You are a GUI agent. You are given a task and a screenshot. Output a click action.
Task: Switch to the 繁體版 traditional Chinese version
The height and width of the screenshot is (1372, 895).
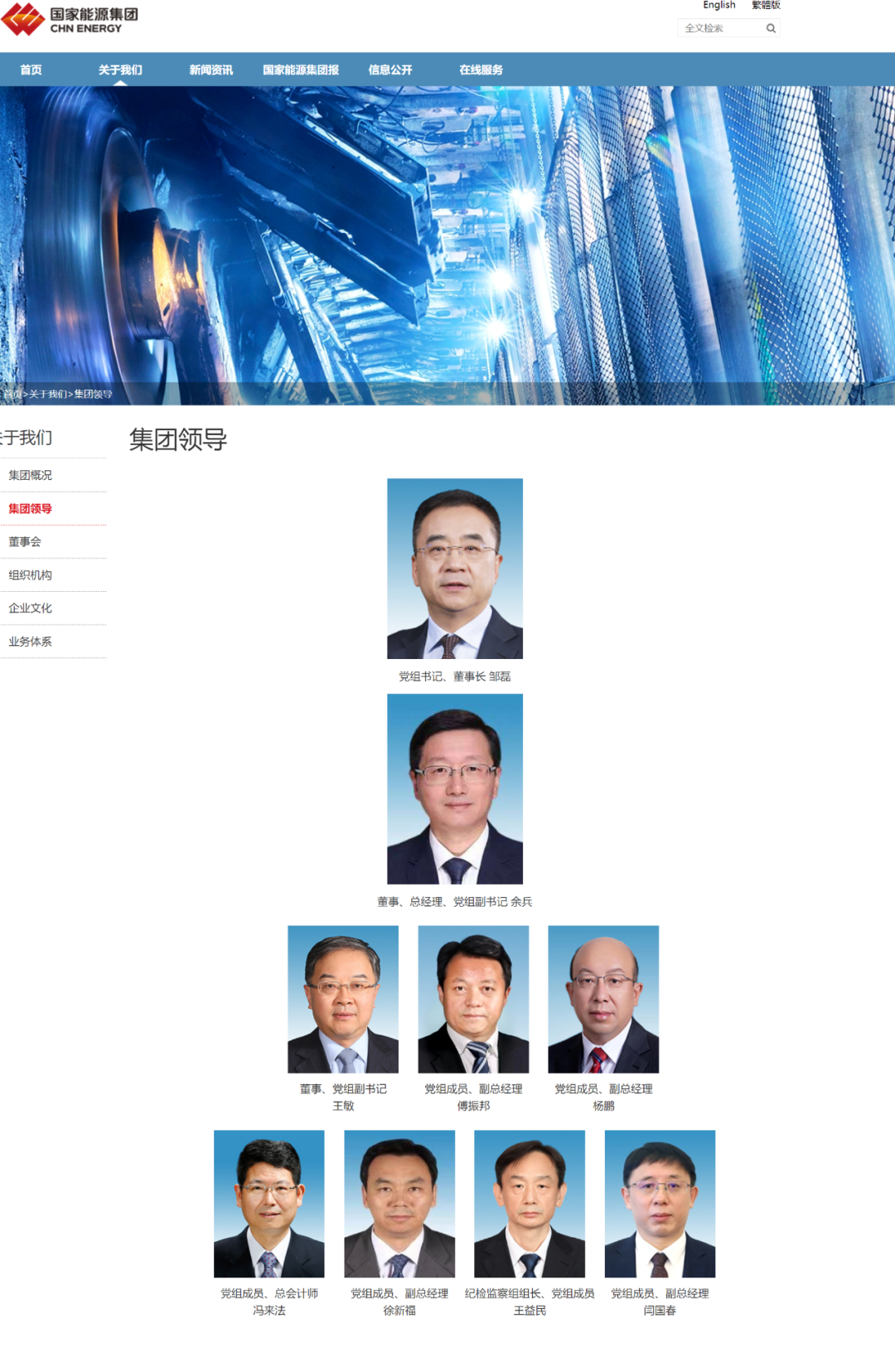(x=766, y=6)
